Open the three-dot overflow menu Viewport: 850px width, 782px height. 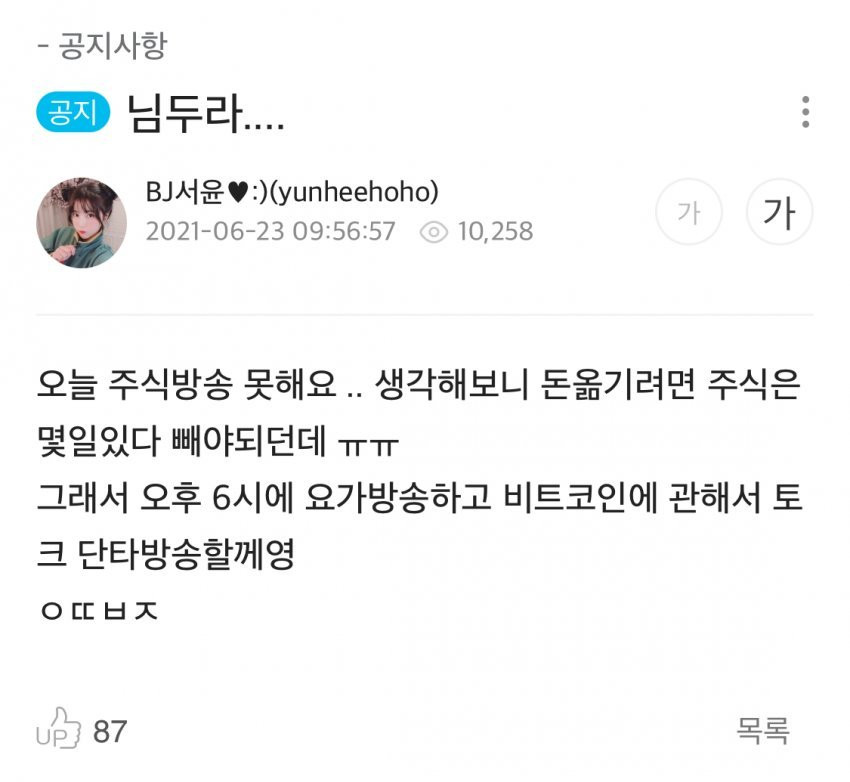click(x=805, y=113)
